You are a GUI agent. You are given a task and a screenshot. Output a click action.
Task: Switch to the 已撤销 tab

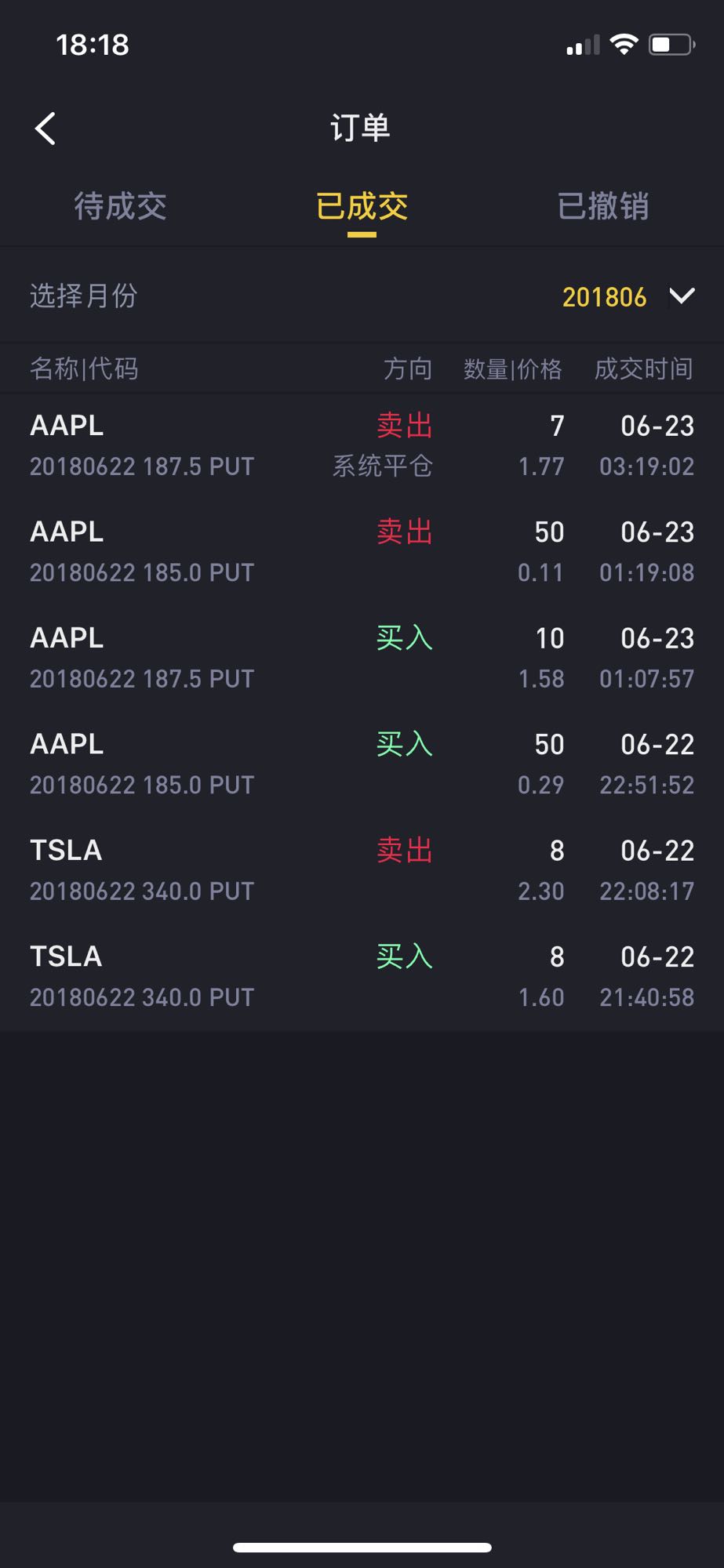click(602, 206)
